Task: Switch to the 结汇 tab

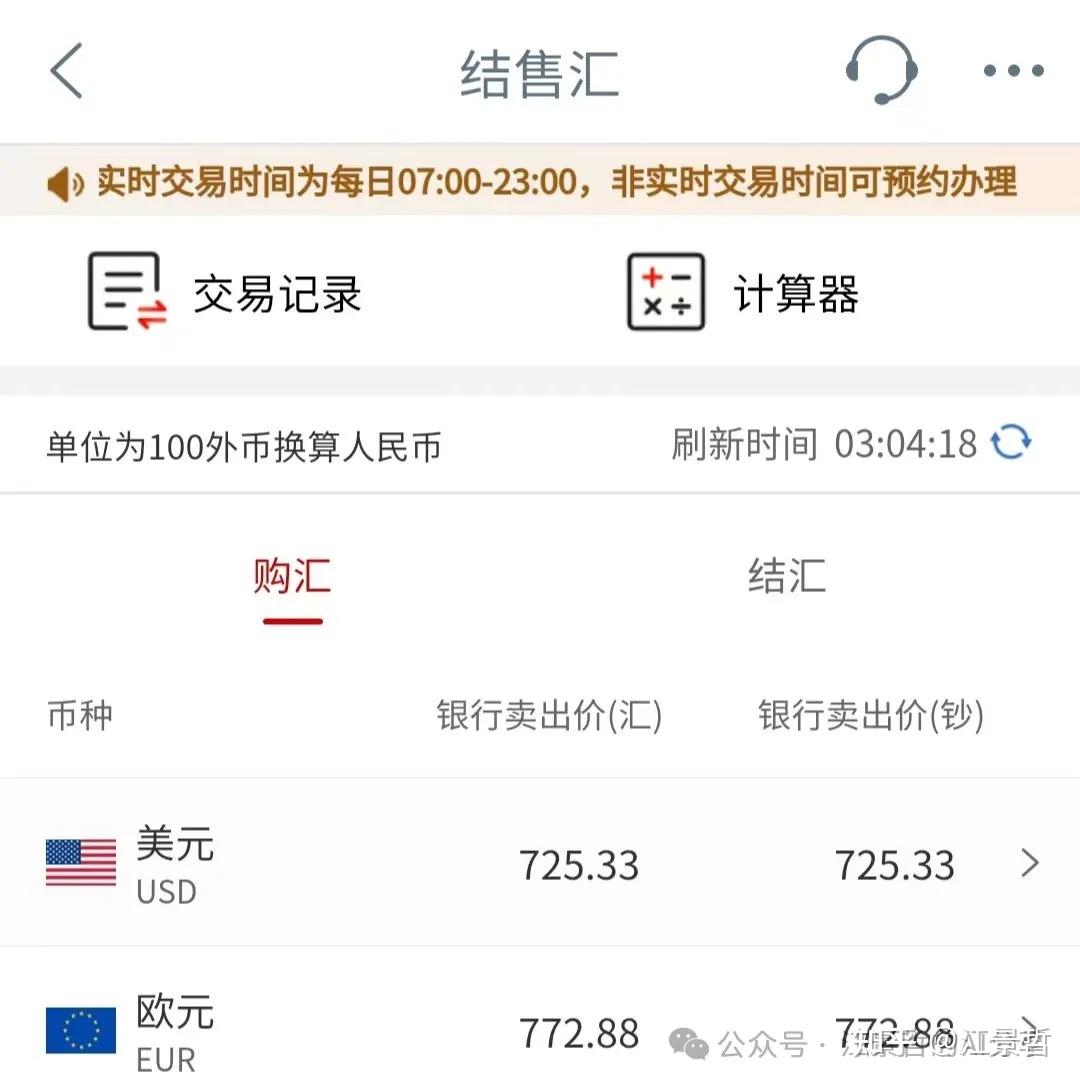Action: [x=787, y=578]
